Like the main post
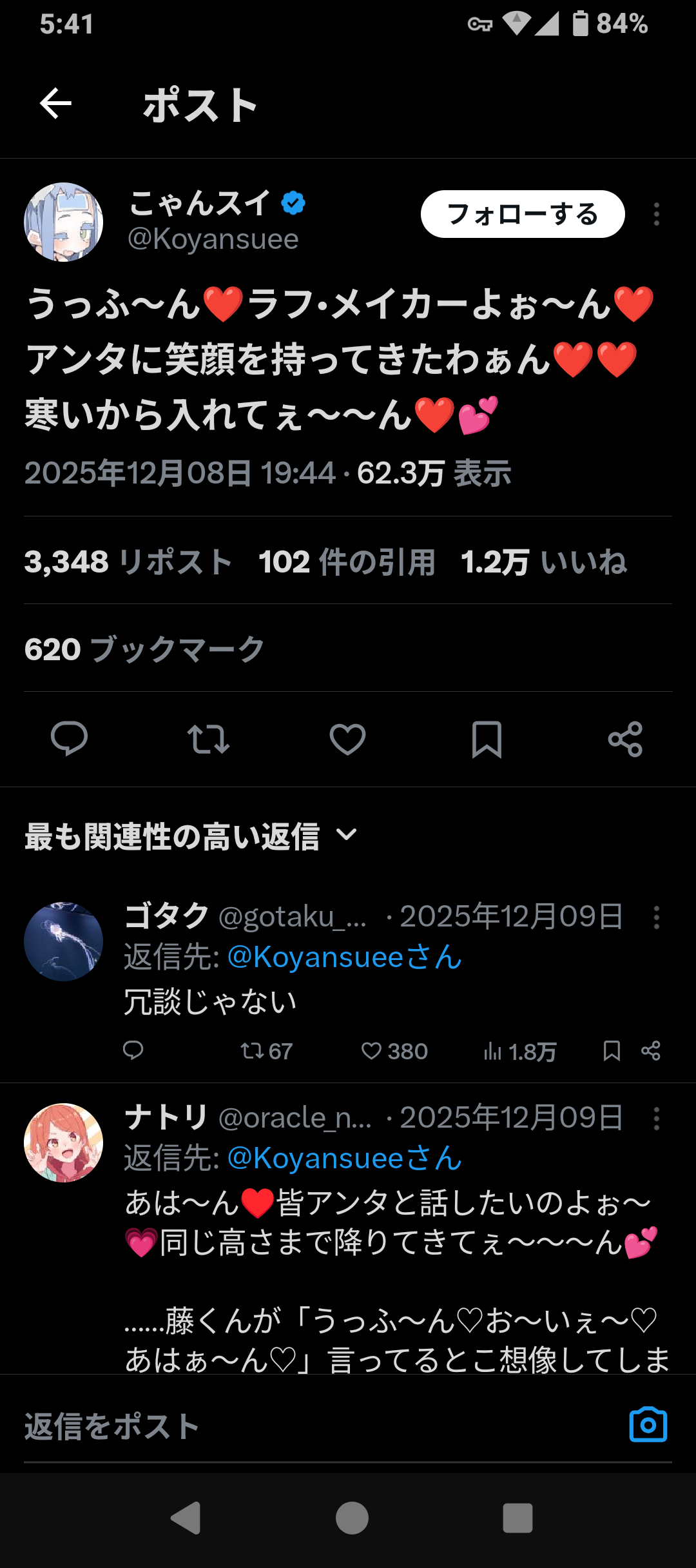Image resolution: width=696 pixels, height=1568 pixels. pos(347,739)
